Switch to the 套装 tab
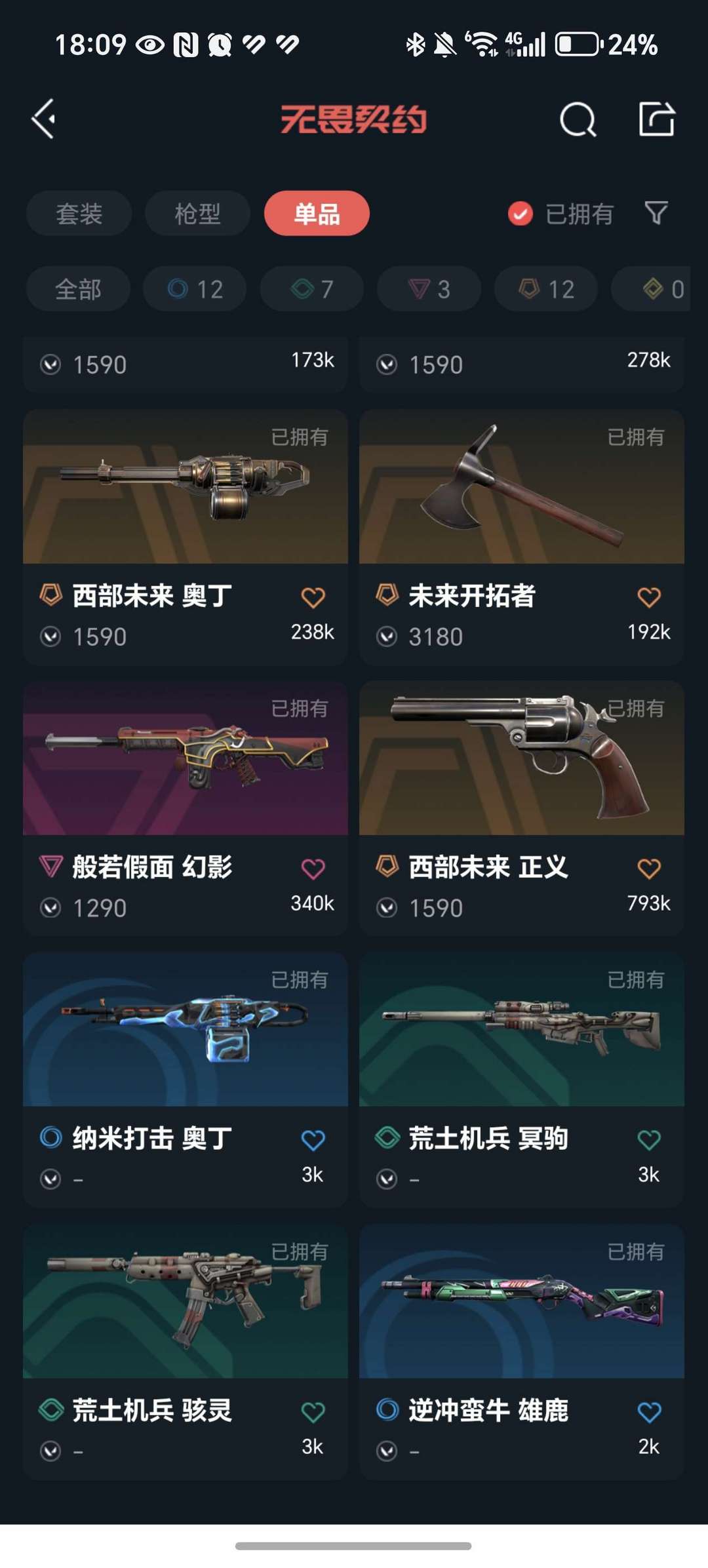The height and width of the screenshot is (1568, 708). (x=78, y=214)
